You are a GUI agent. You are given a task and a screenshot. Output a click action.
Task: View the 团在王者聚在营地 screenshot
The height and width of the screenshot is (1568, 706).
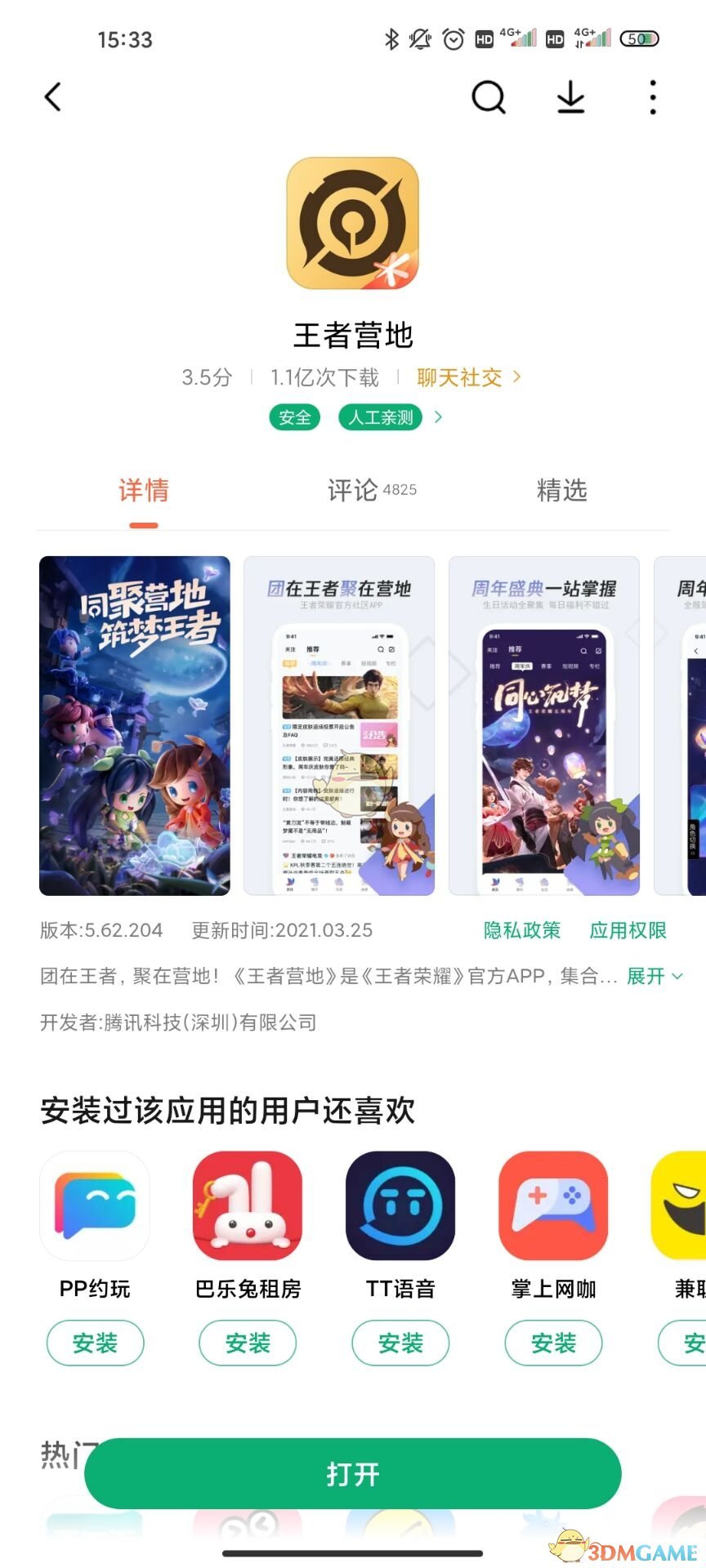click(339, 726)
